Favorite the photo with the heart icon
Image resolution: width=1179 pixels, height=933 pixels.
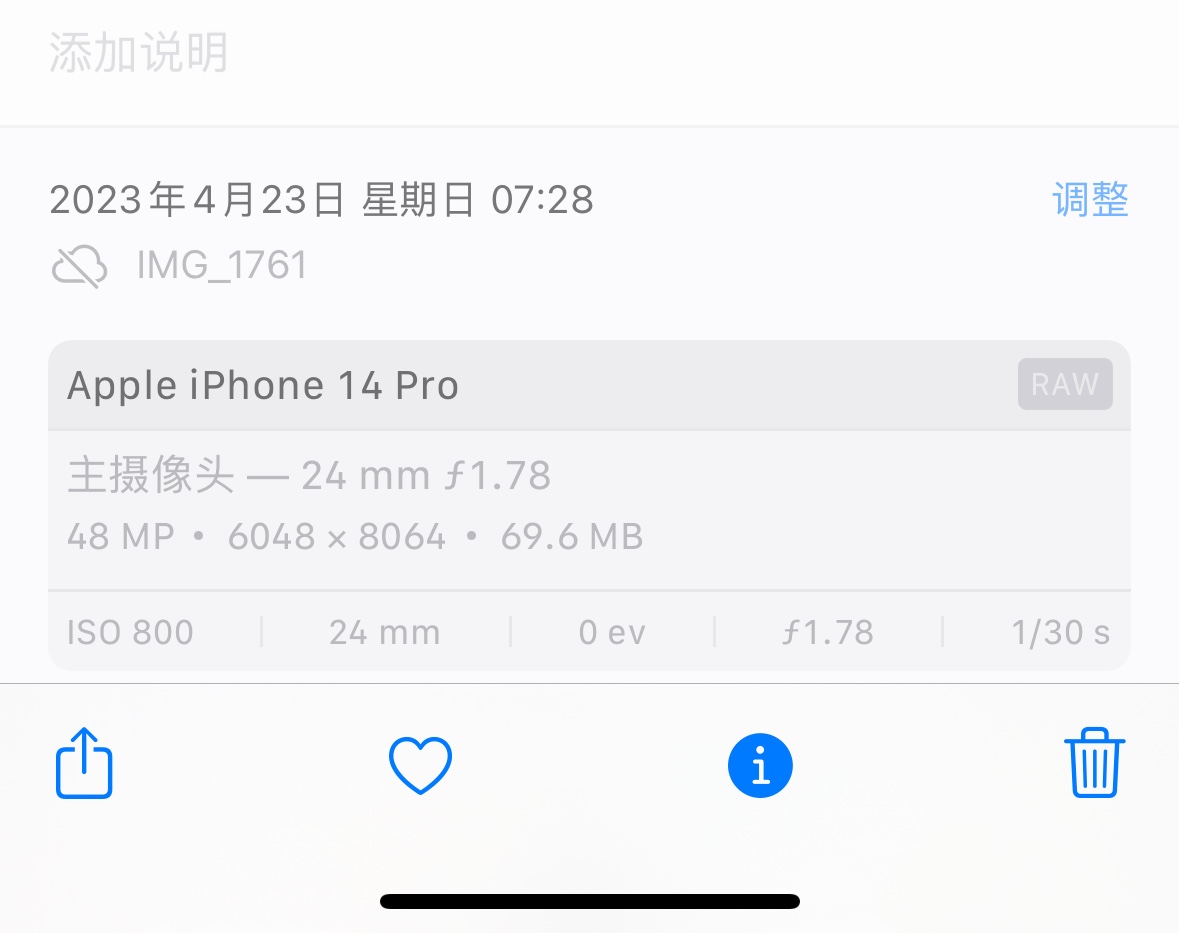coord(420,766)
